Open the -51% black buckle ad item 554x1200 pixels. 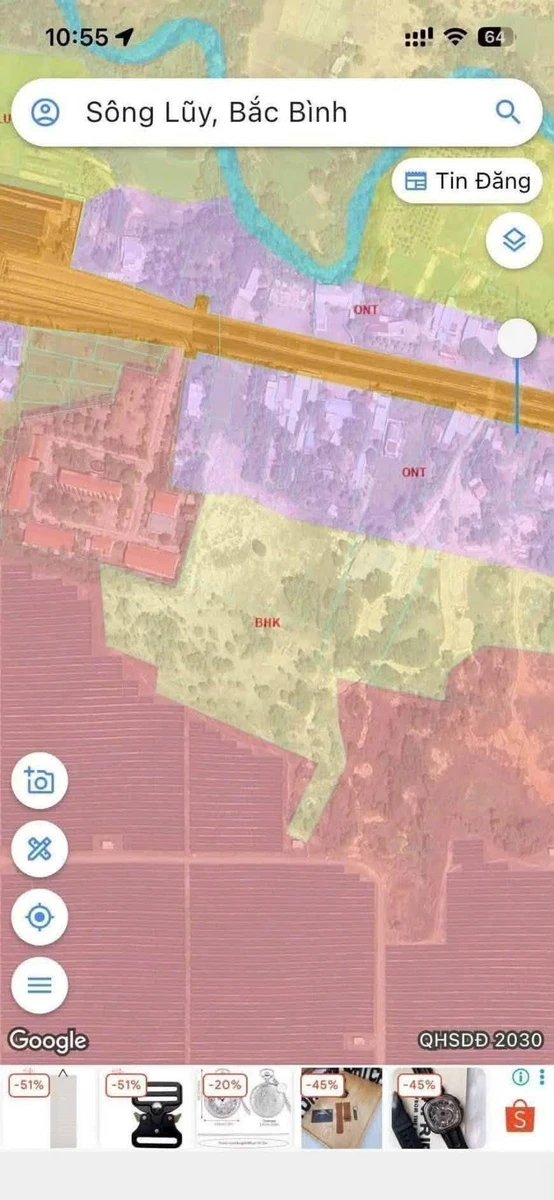(144, 1109)
